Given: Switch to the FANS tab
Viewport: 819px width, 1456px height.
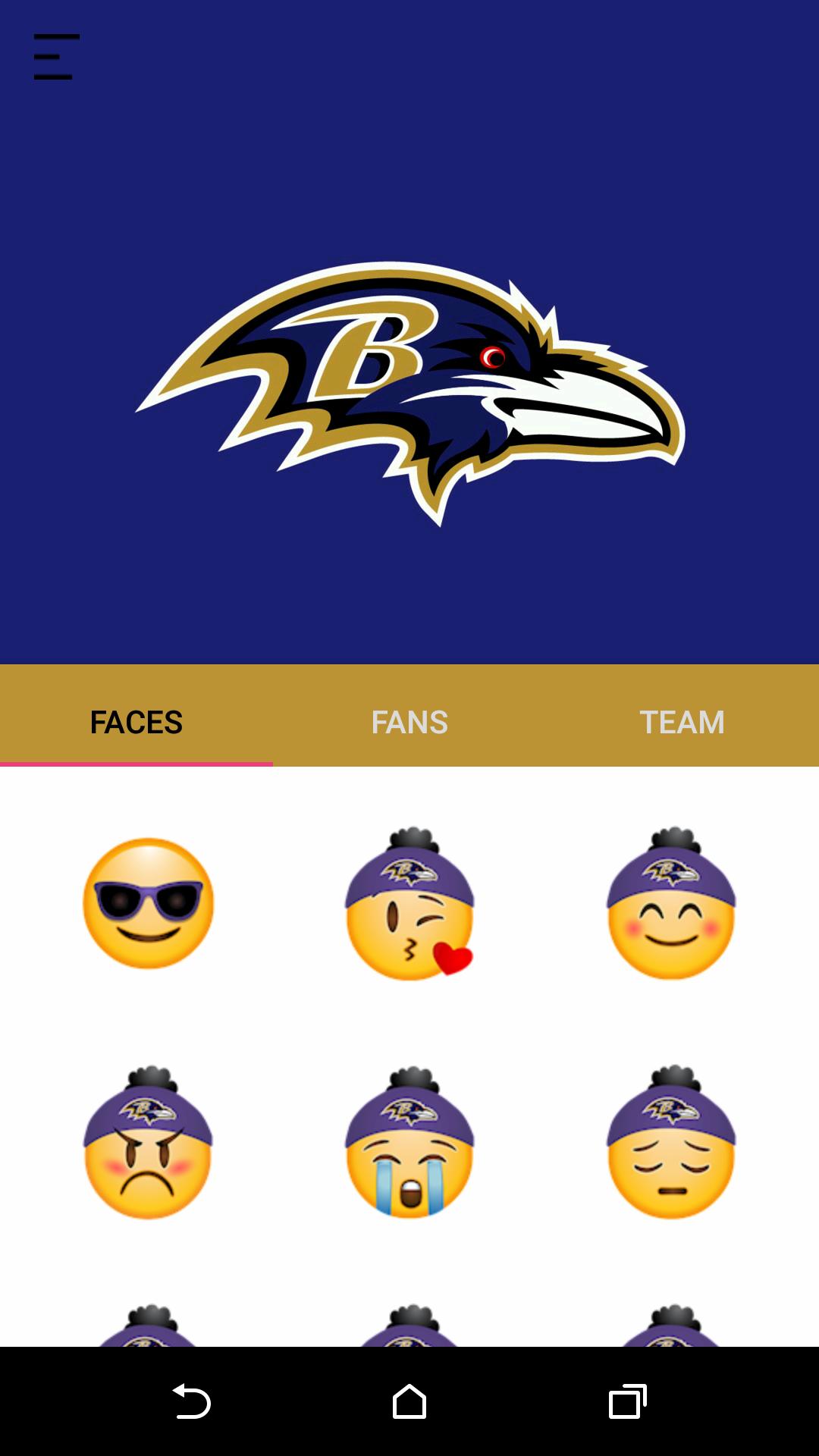Looking at the screenshot, I should tap(409, 722).
